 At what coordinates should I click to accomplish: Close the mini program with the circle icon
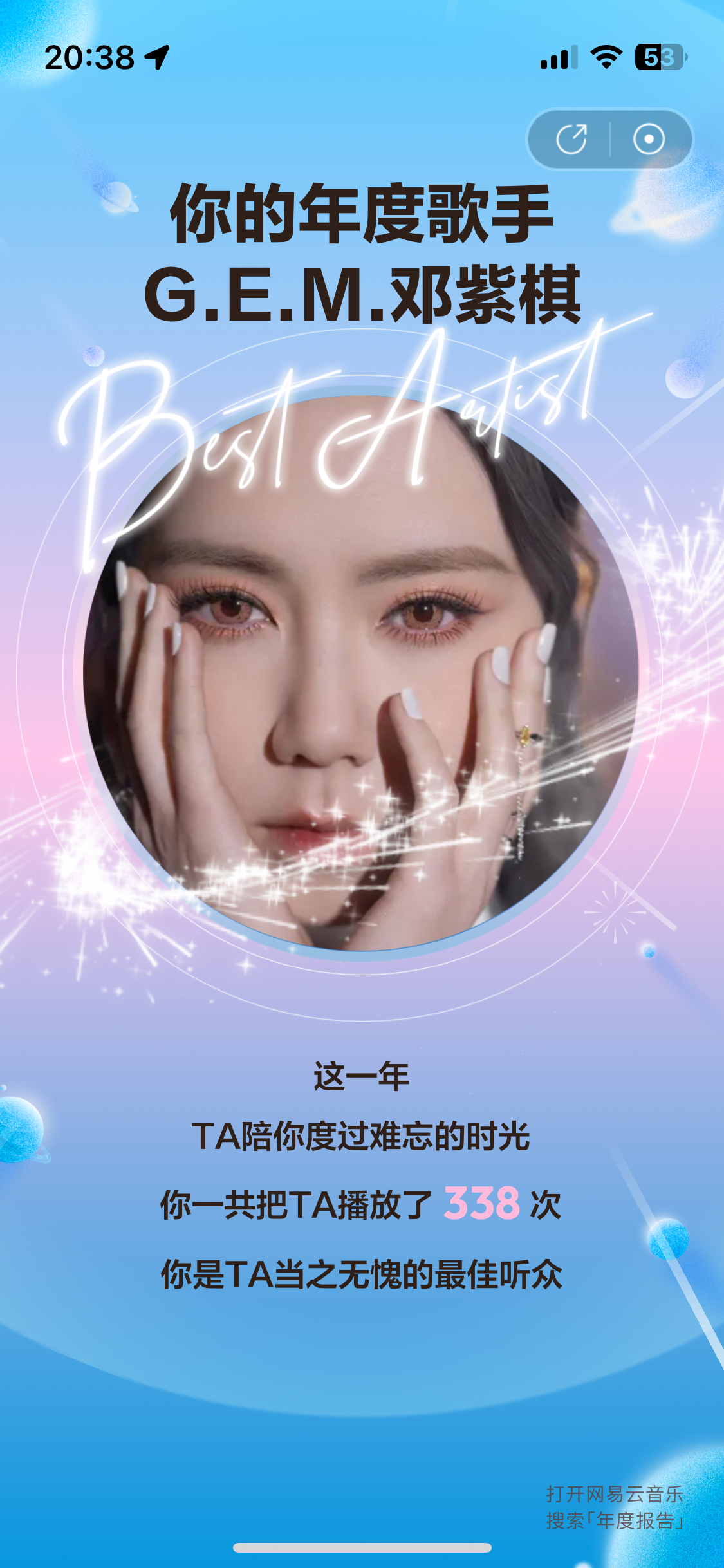coord(648,139)
